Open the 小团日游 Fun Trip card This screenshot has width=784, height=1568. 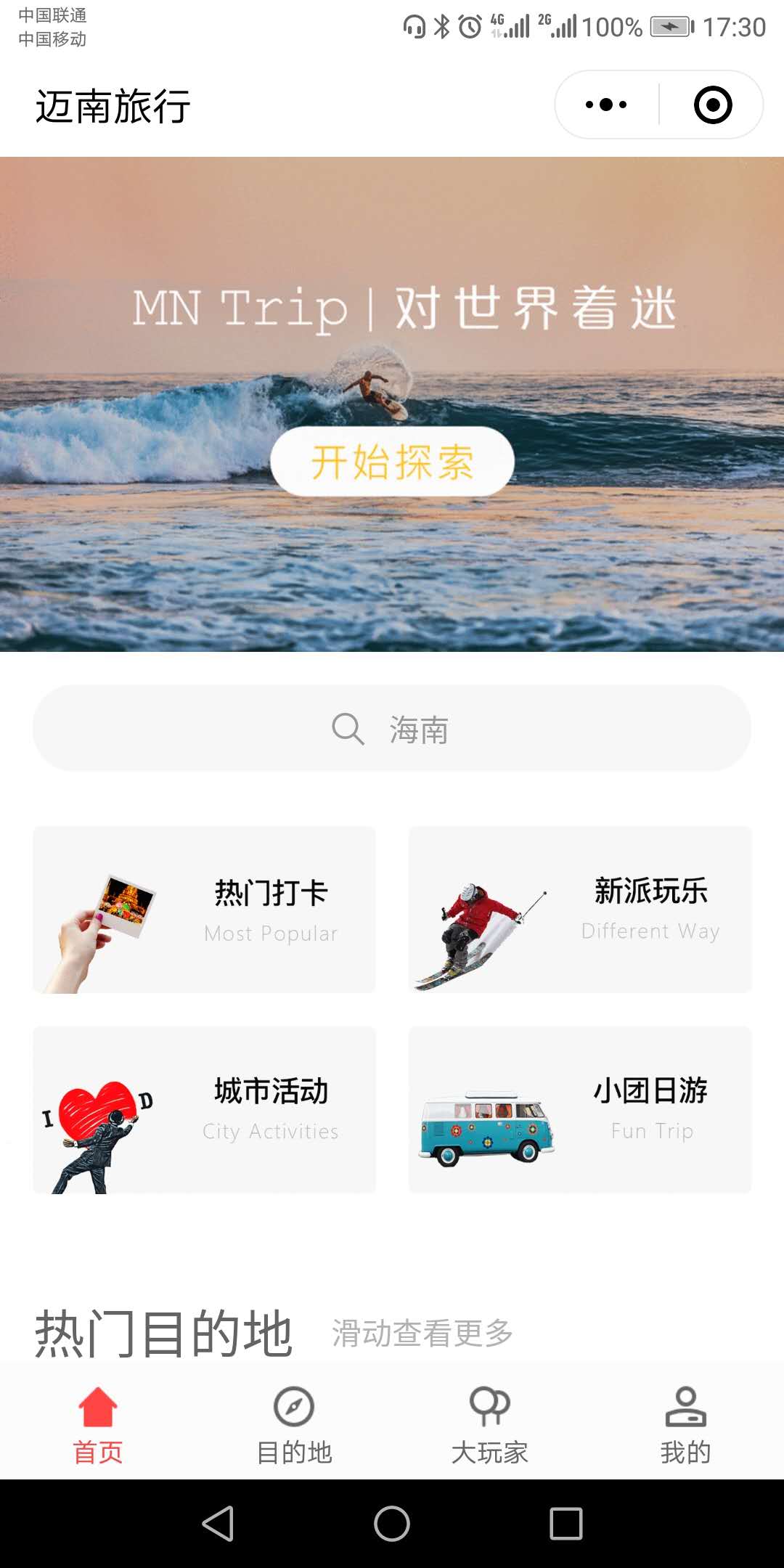579,1110
